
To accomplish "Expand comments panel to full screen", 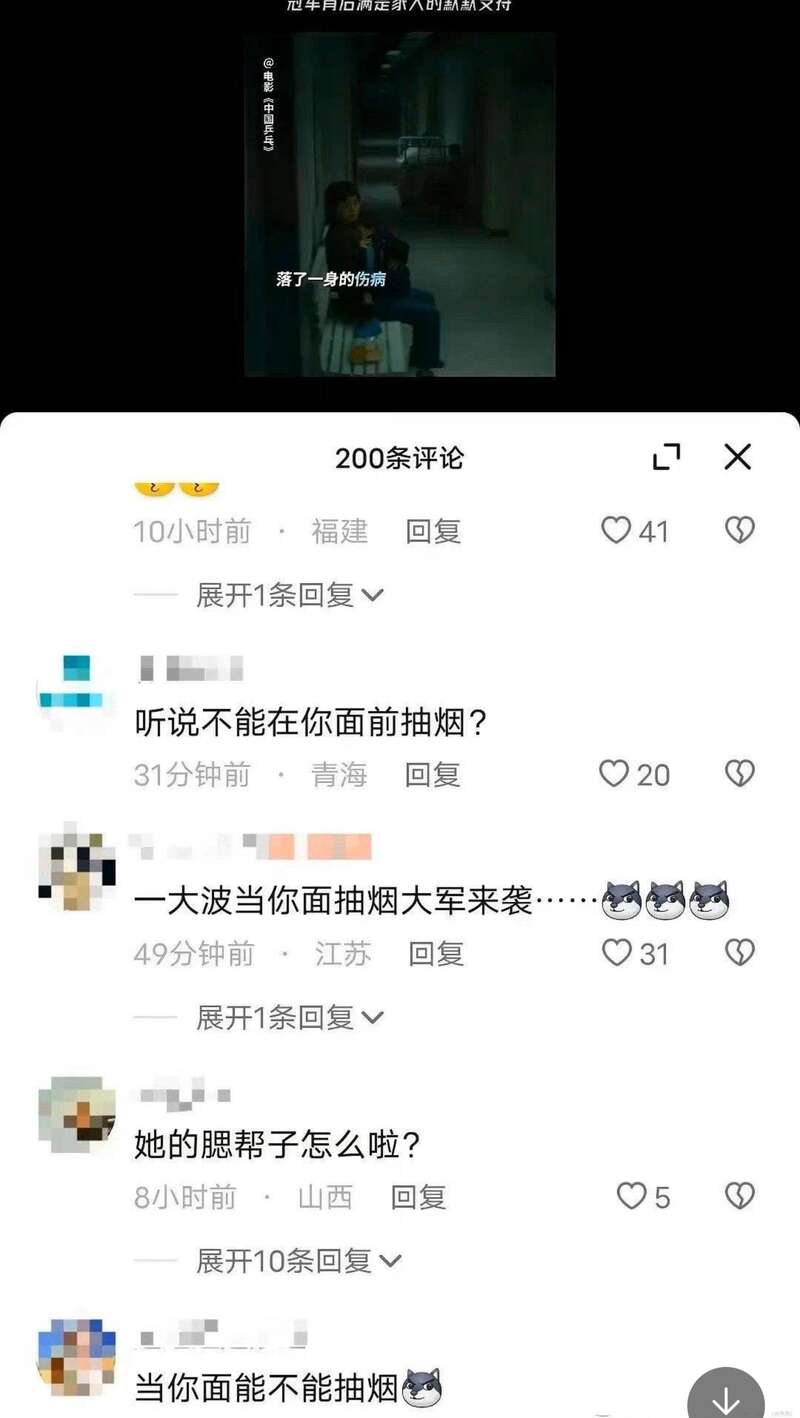I will tap(666, 458).
